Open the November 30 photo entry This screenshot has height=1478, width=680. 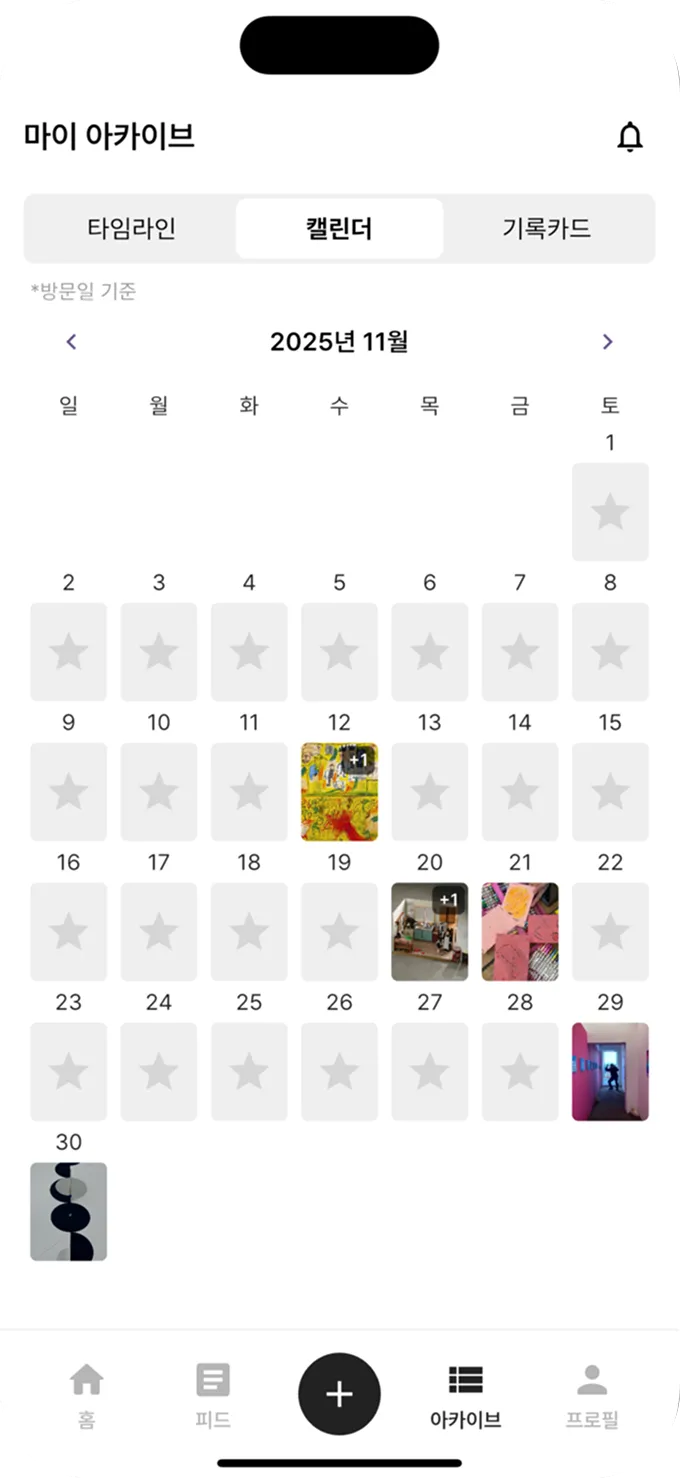(x=69, y=1211)
